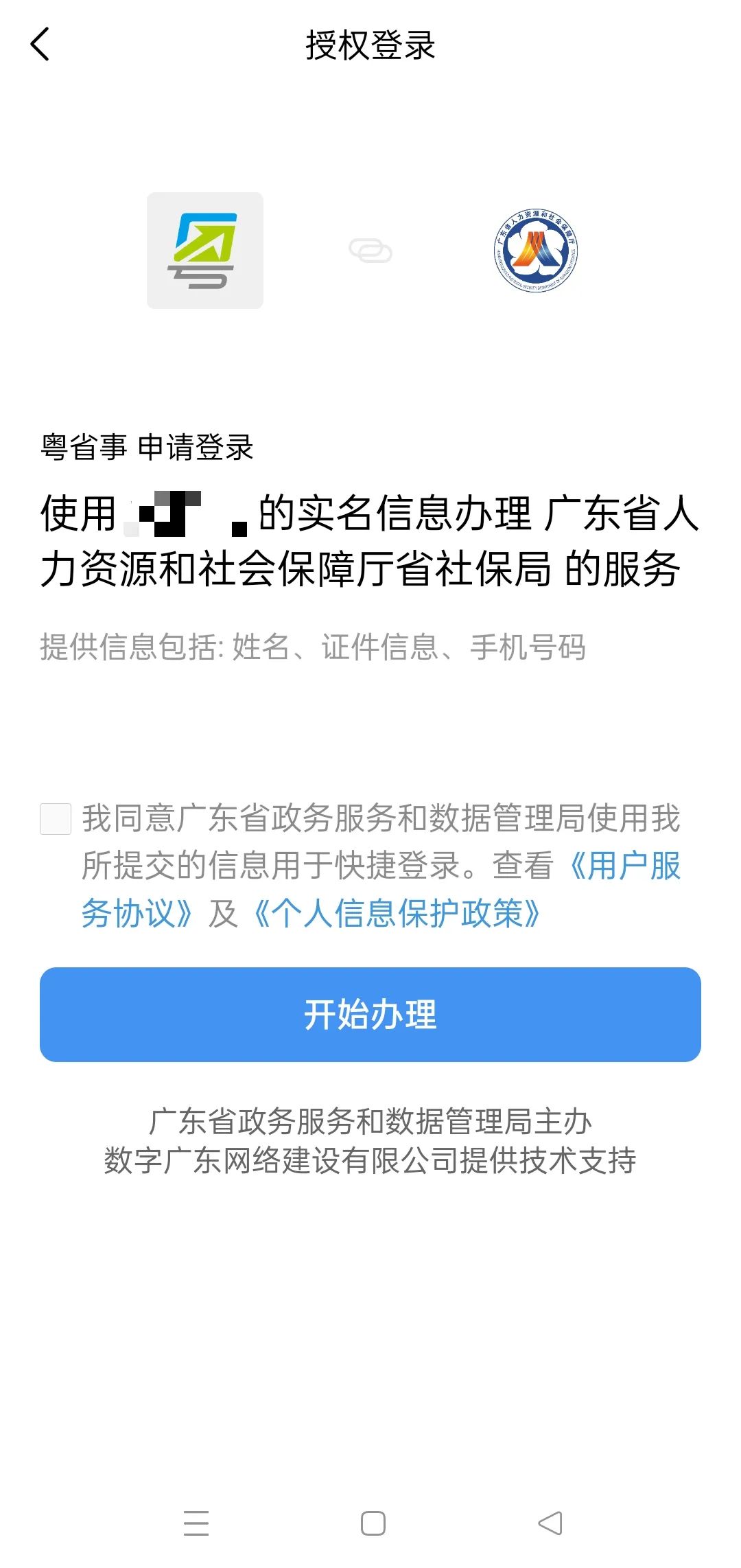Select the 授权登录 title bar

(370, 48)
